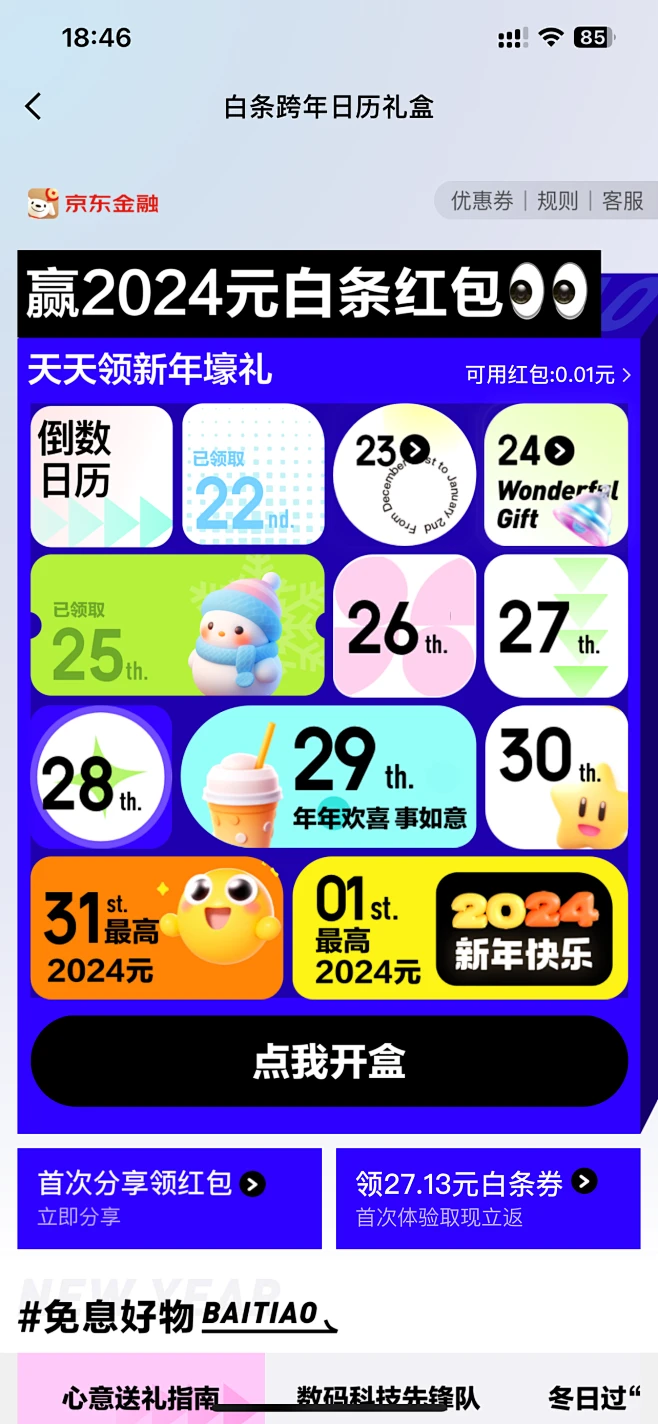Viewport: 658px width, 1424px height.
Task: Open the 28th calendar tile
Action: [100, 777]
